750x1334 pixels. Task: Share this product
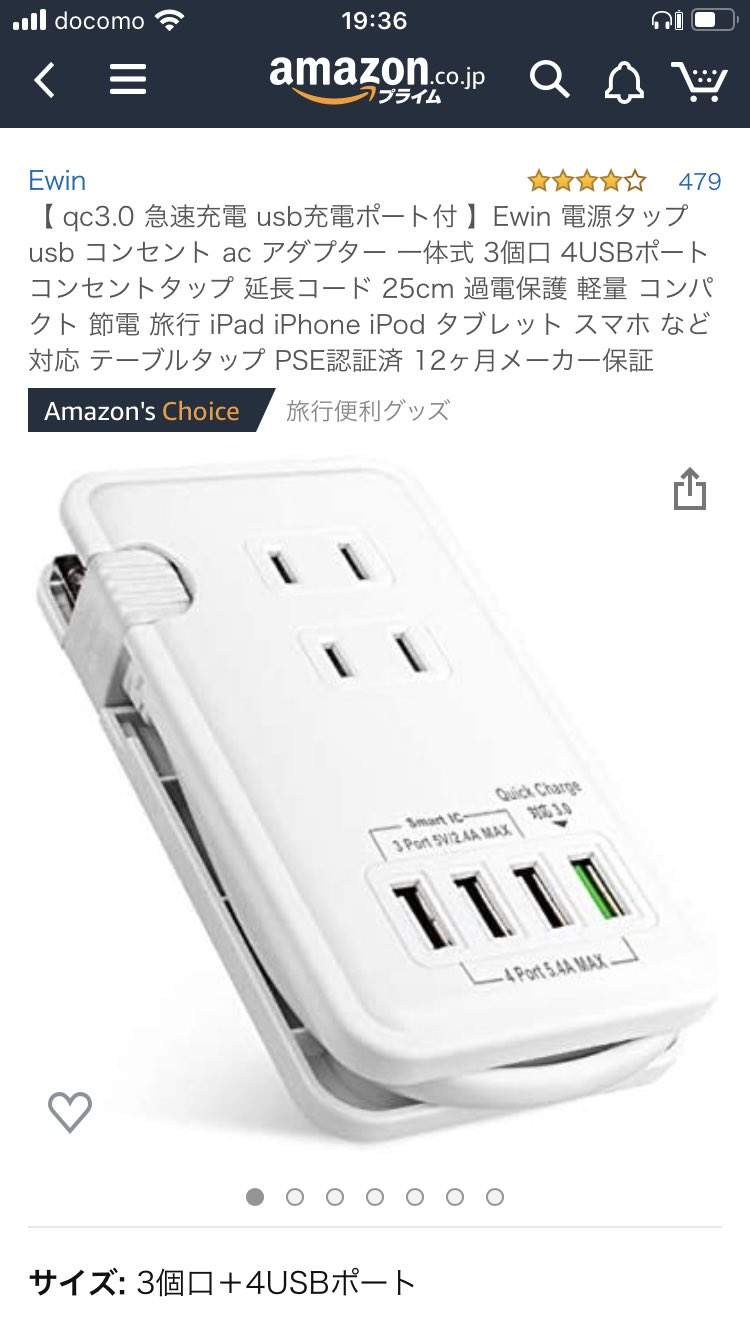point(689,489)
